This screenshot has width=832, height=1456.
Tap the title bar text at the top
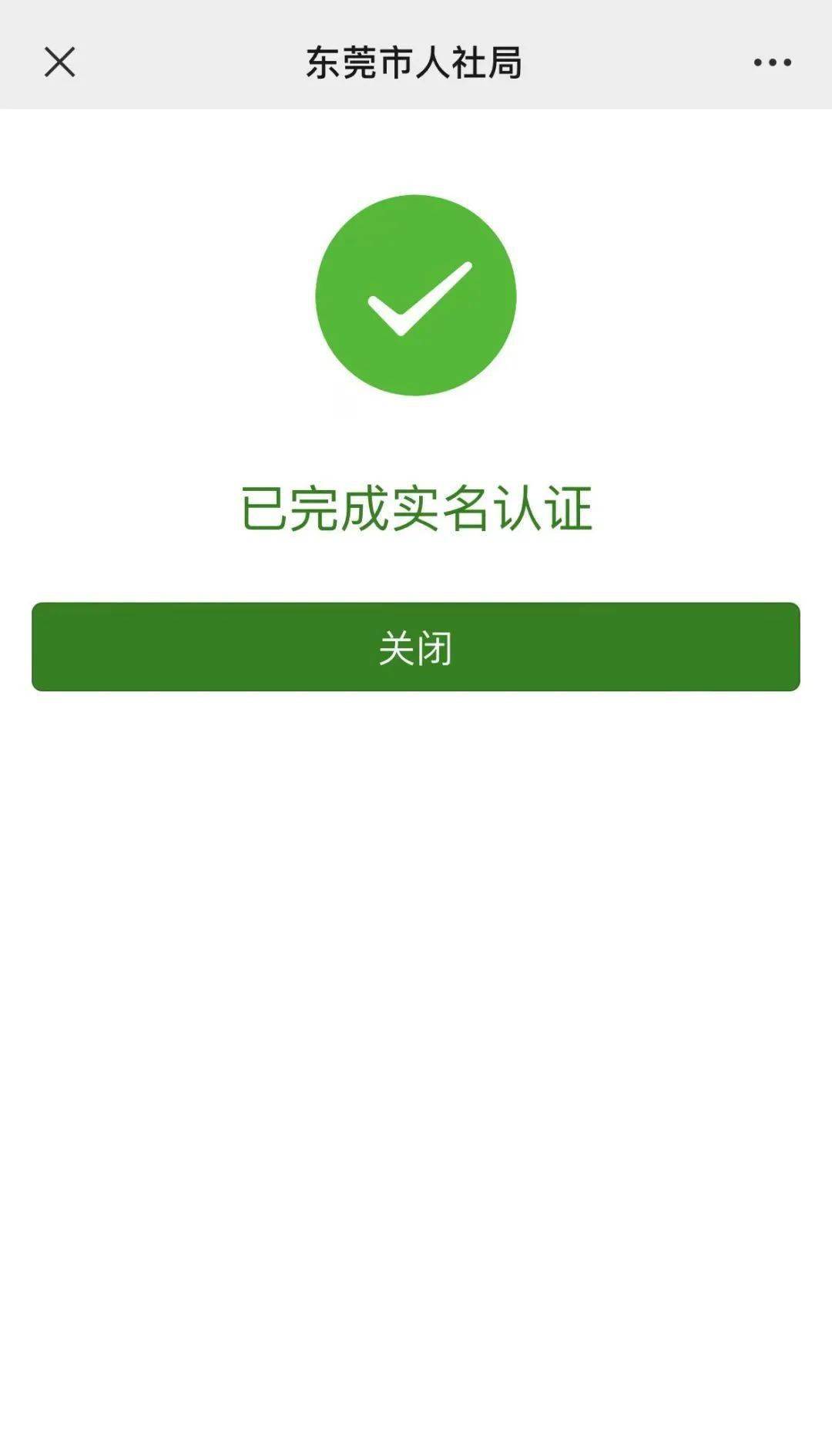click(416, 63)
